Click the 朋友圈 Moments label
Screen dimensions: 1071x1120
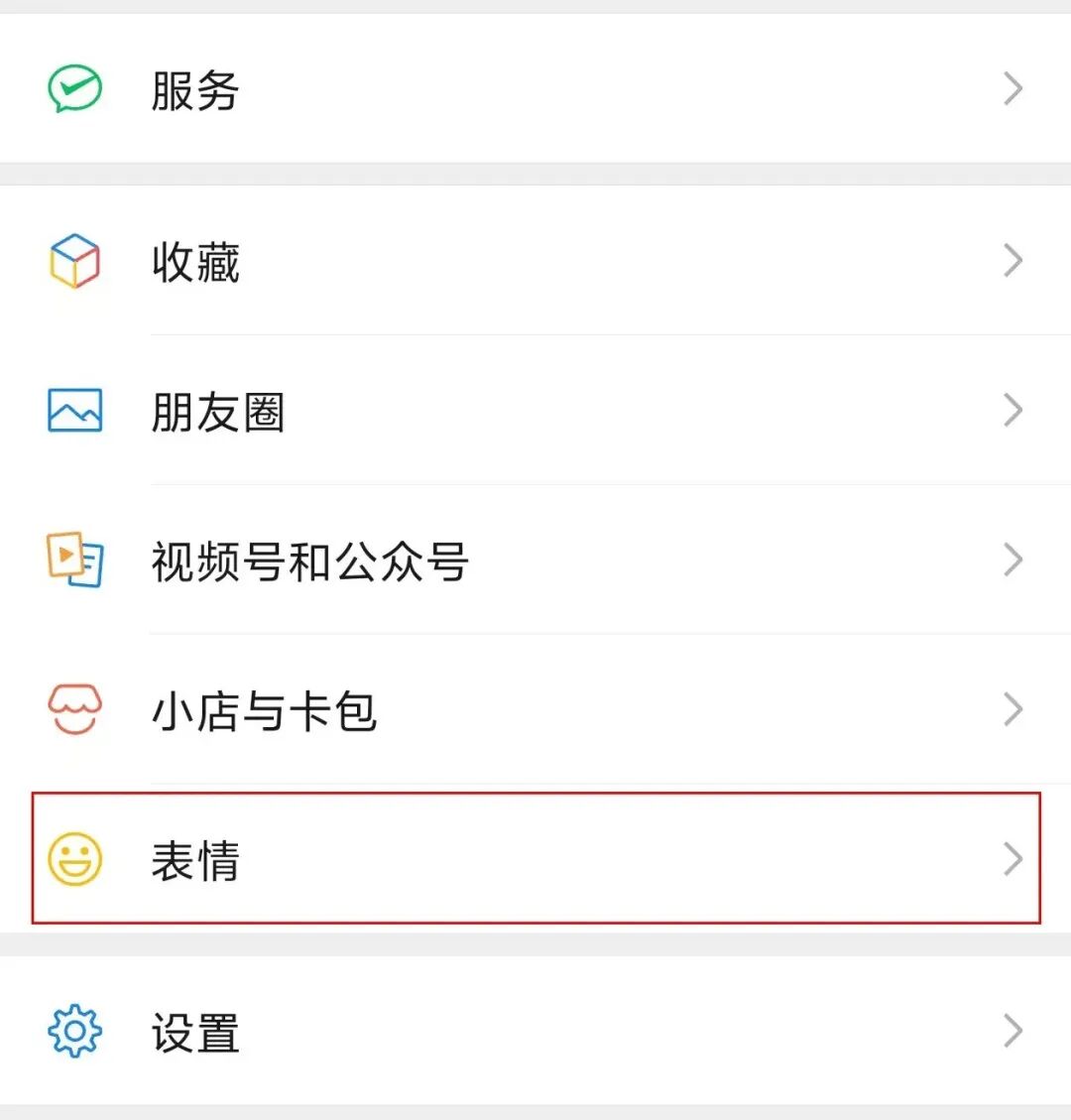[x=219, y=410]
